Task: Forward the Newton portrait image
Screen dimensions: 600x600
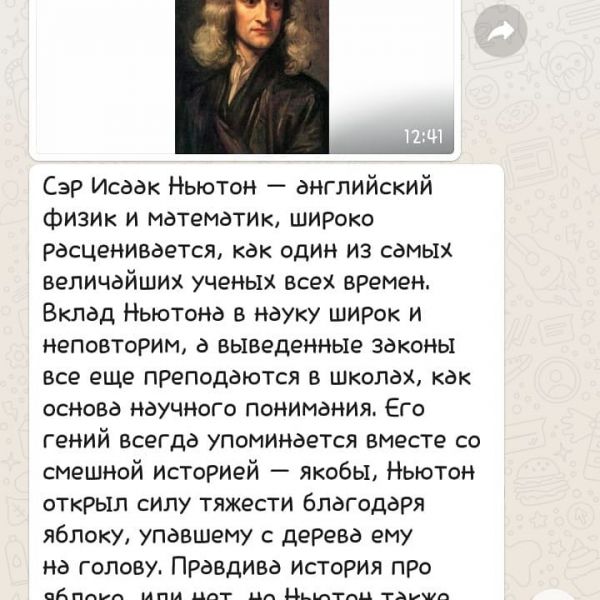Action: 500,32
